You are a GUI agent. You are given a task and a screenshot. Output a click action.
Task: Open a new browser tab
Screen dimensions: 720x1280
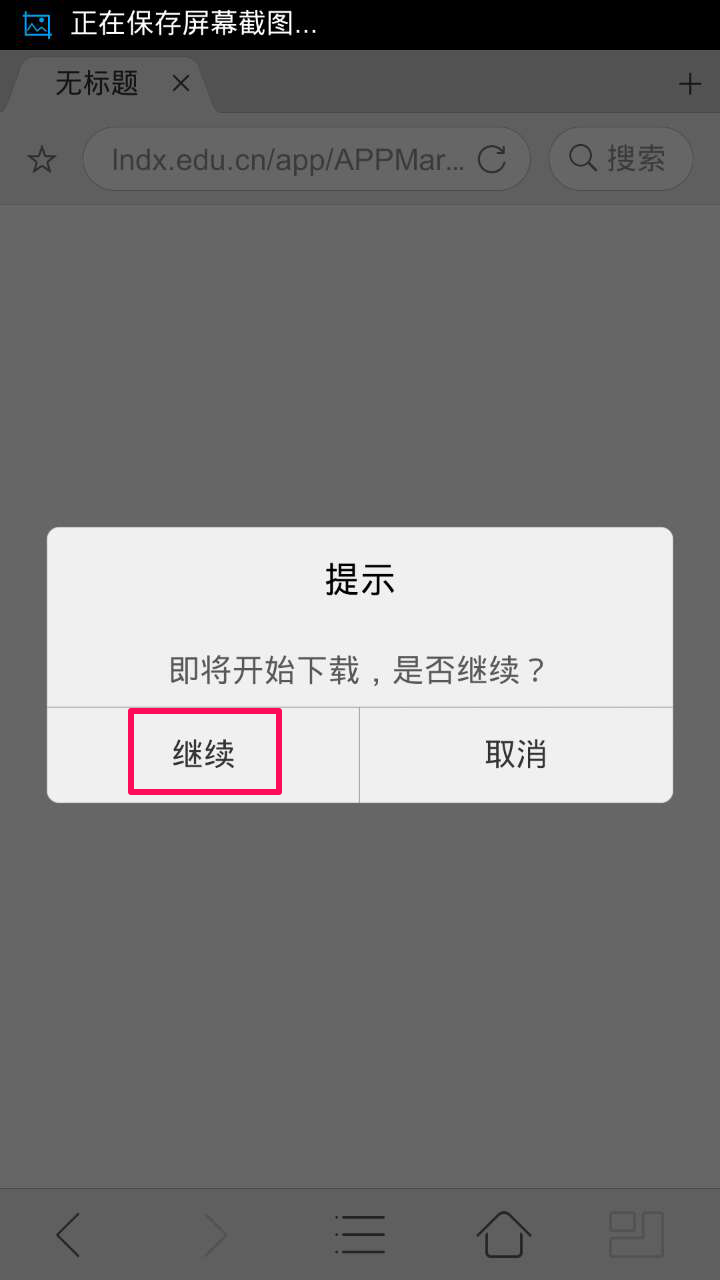(689, 84)
